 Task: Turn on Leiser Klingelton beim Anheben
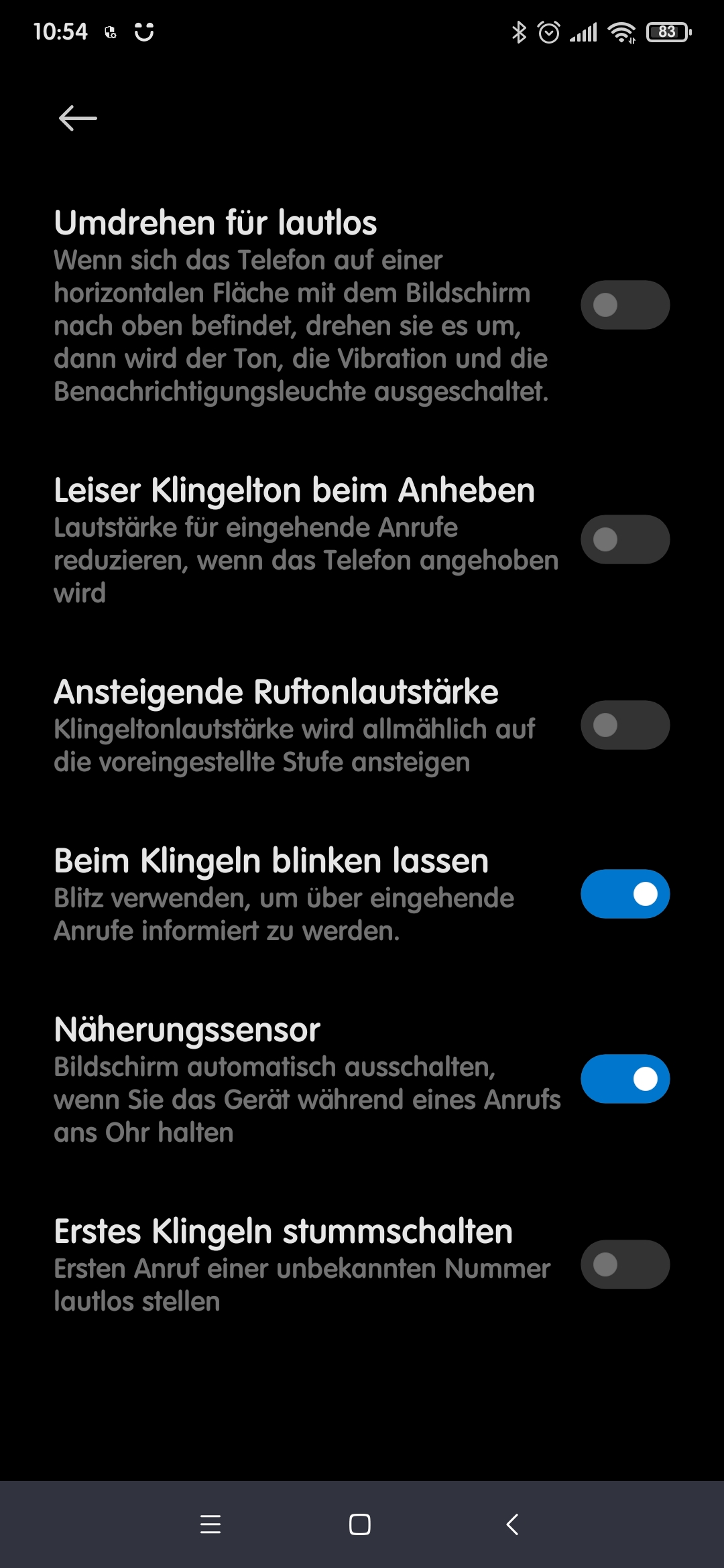point(625,539)
